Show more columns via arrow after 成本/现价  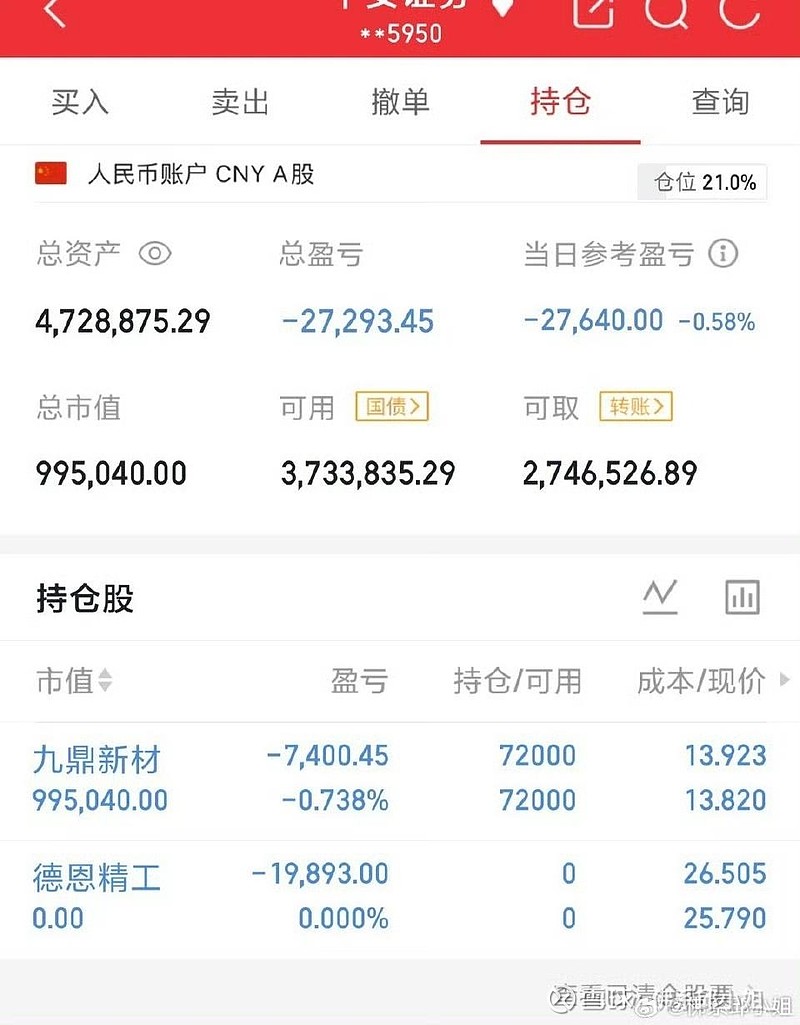784,681
